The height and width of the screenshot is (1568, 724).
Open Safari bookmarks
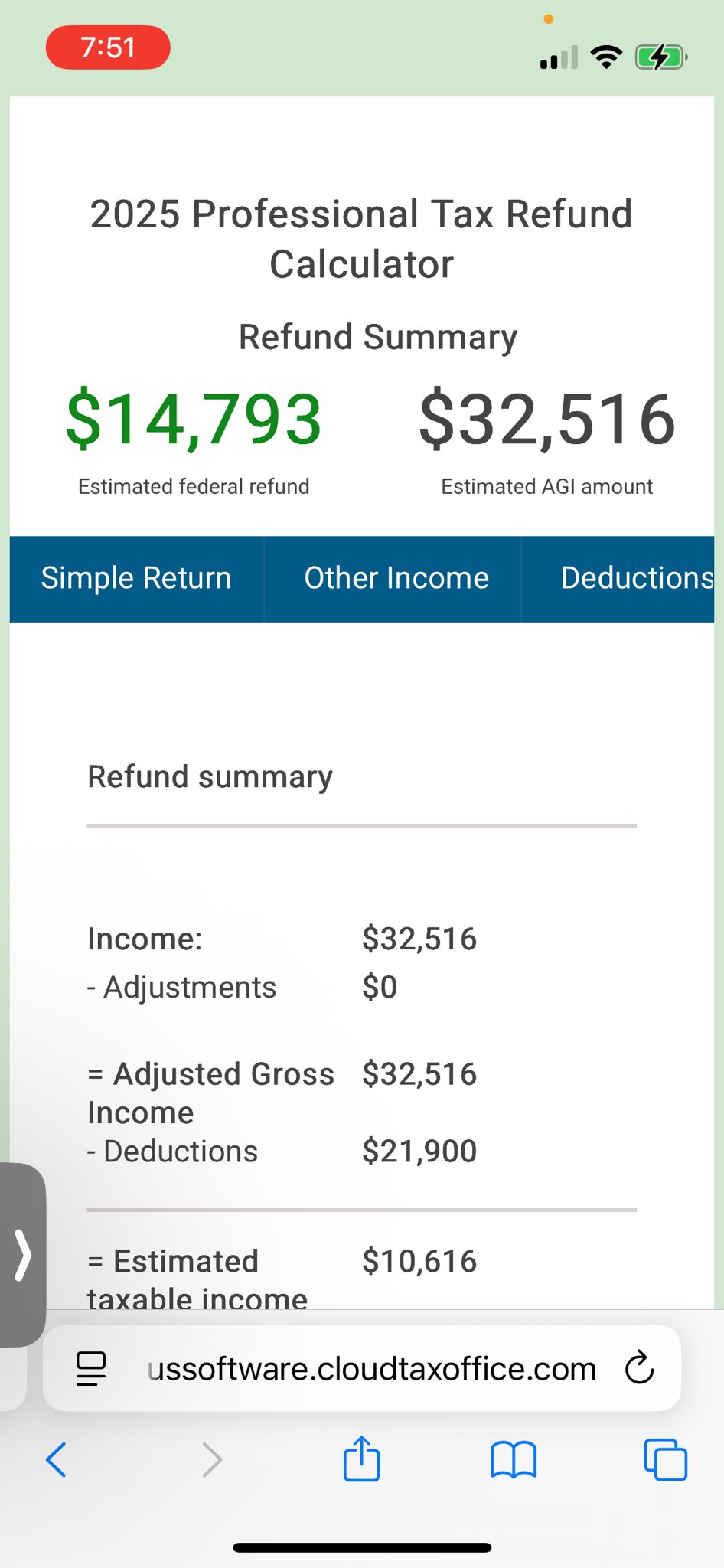coord(514,1459)
